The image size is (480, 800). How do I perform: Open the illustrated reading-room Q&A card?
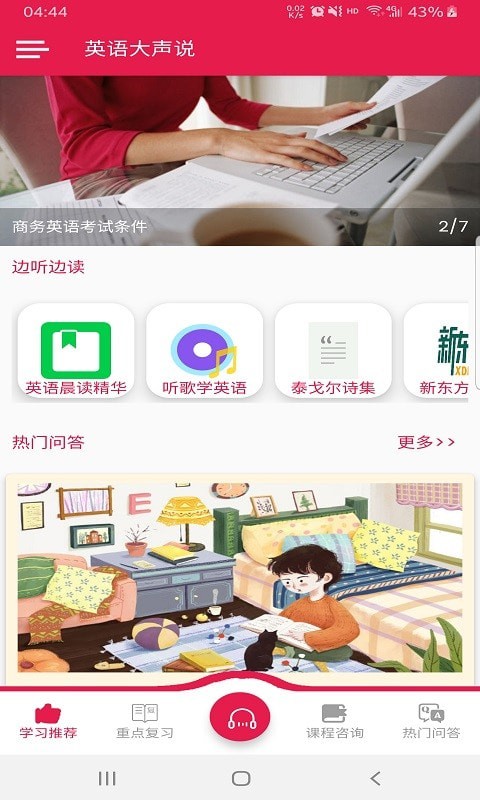240,578
